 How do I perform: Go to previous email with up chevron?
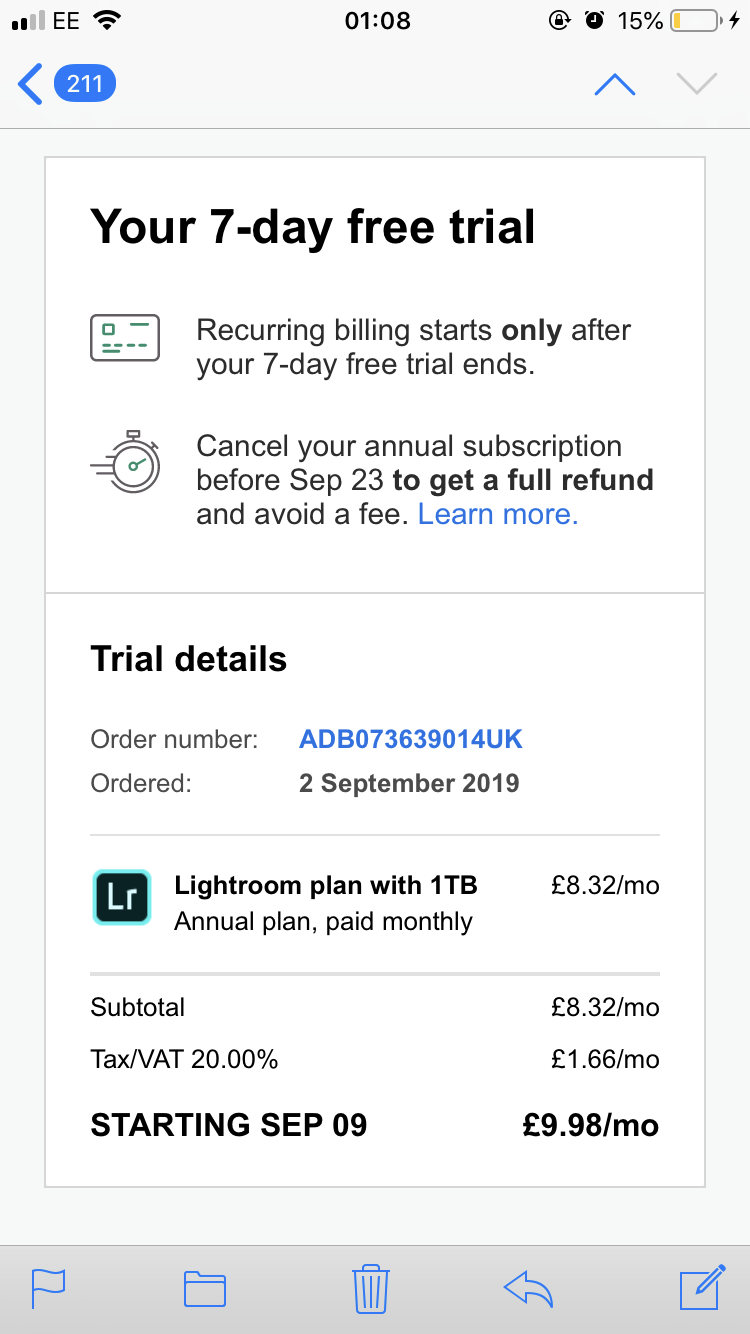(615, 84)
